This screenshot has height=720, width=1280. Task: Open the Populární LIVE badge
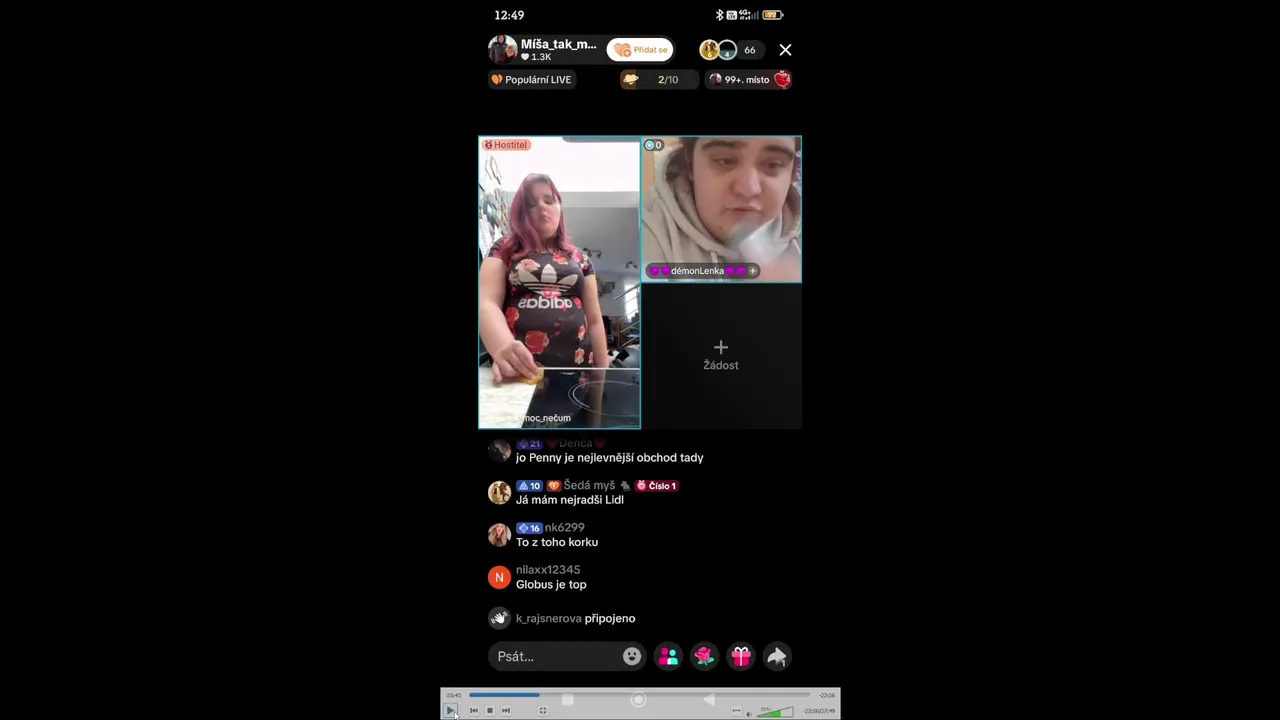pyautogui.click(x=531, y=80)
